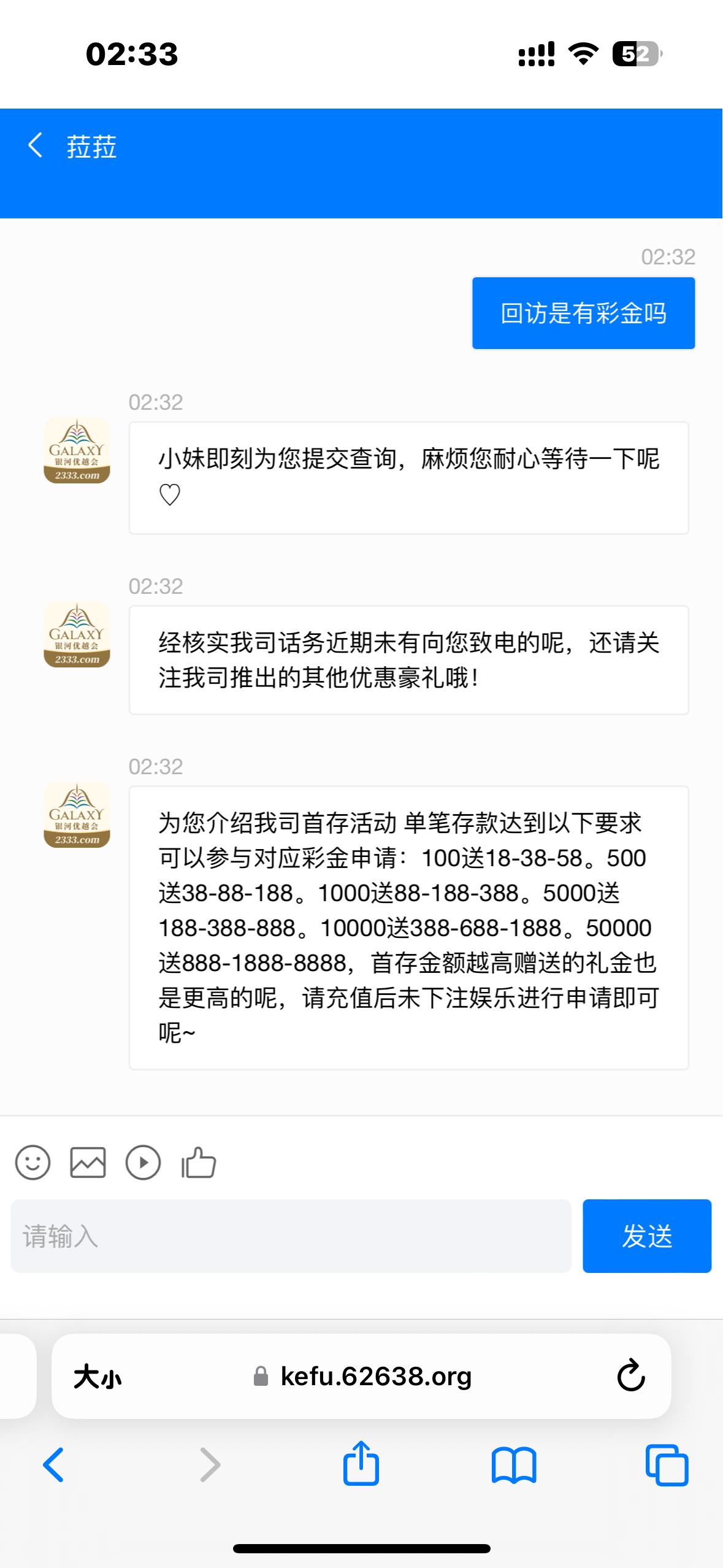
Task: Focus the 请输入 message field
Action: [x=291, y=1236]
